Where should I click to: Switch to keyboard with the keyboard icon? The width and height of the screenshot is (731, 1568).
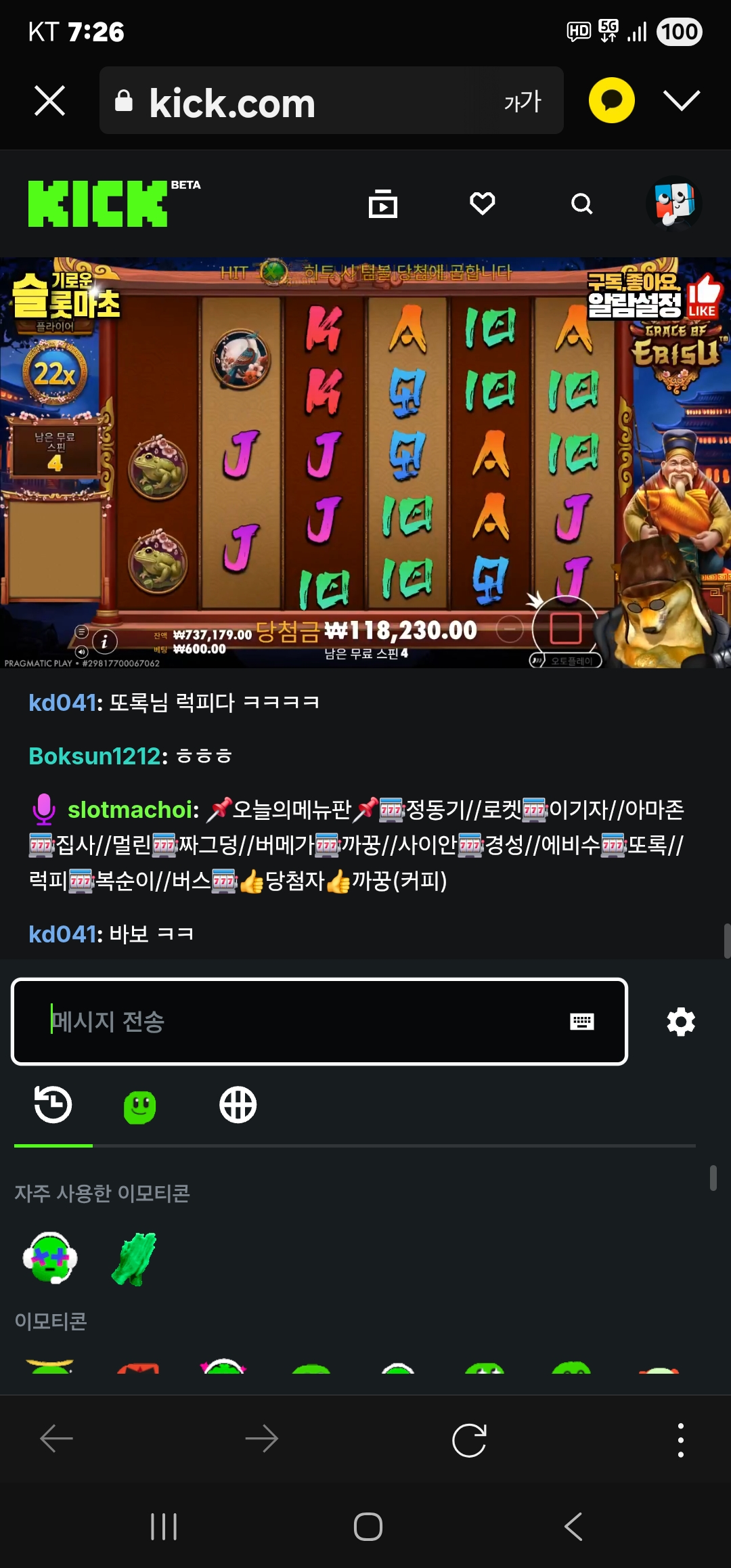click(581, 1021)
